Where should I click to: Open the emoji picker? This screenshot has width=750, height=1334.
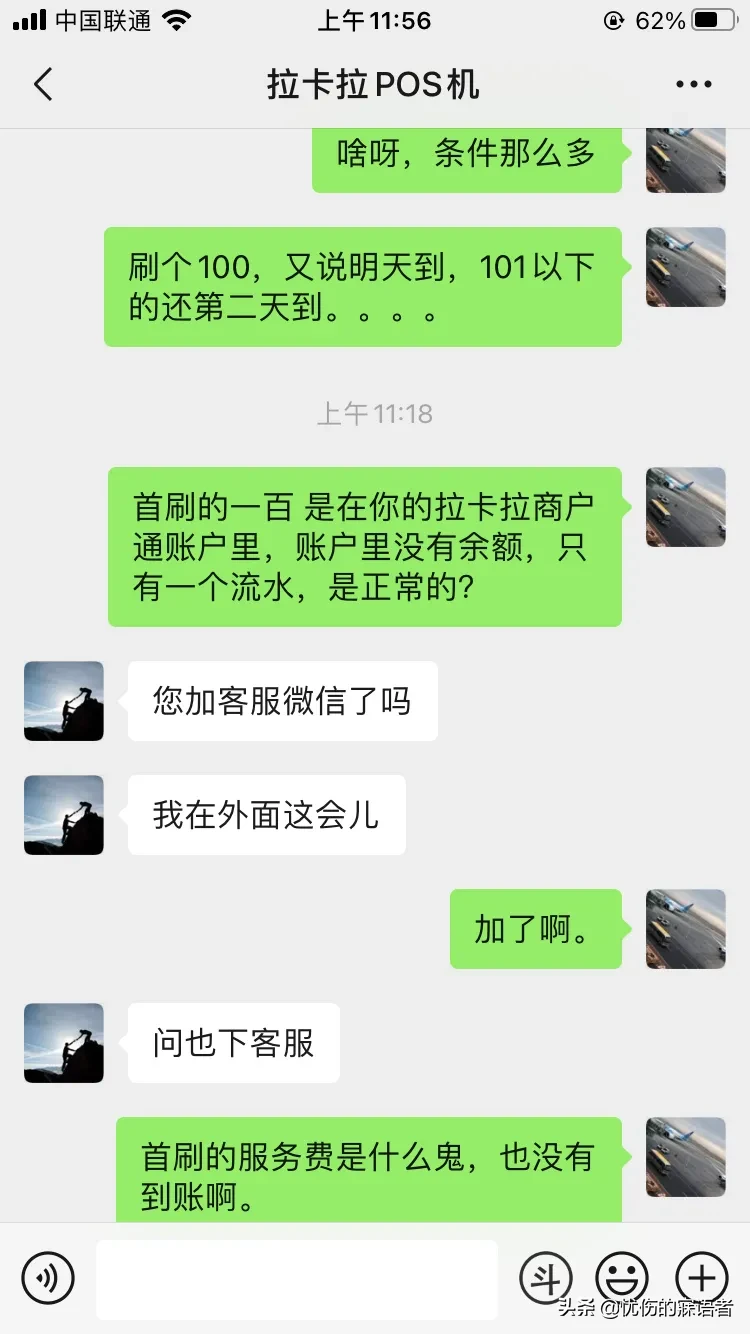622,1278
